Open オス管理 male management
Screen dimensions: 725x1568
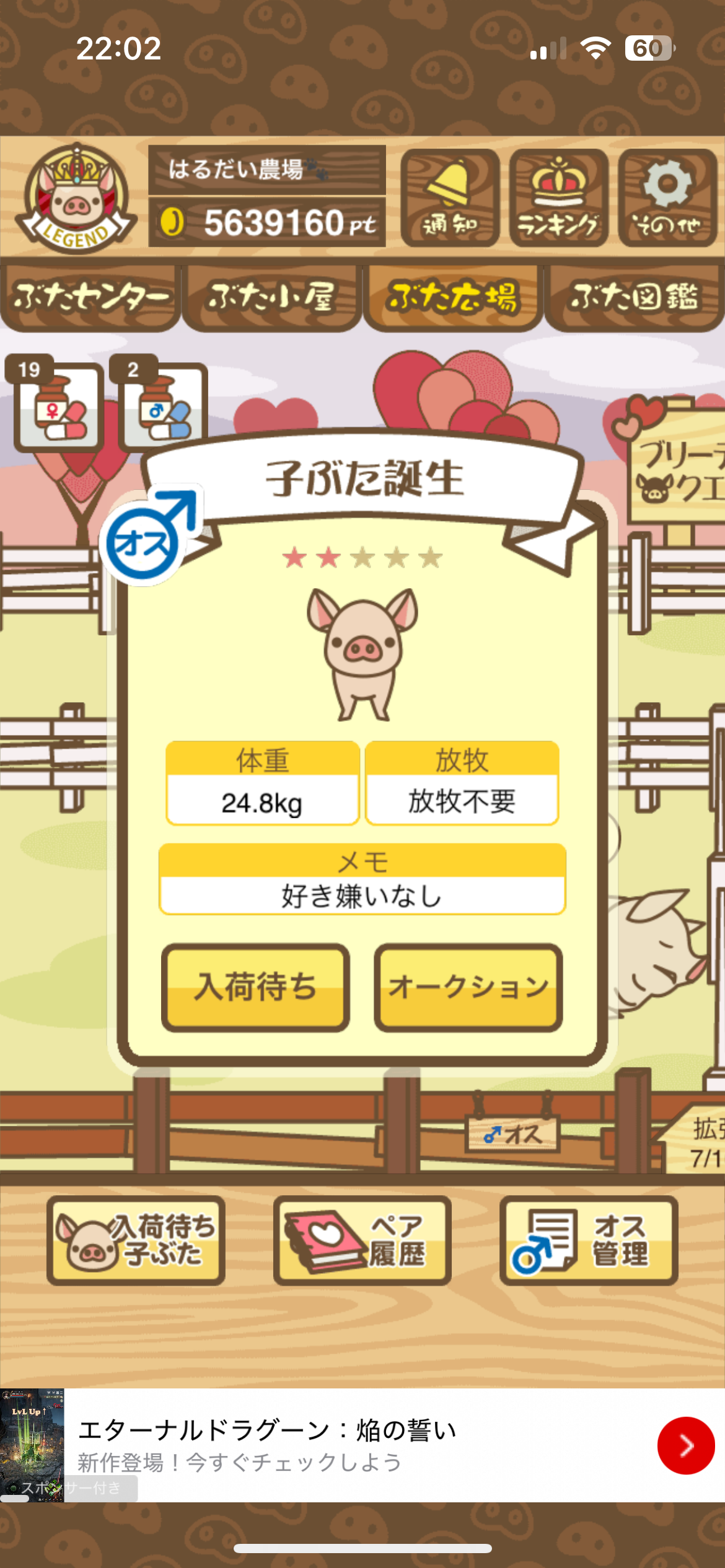[x=589, y=1240]
